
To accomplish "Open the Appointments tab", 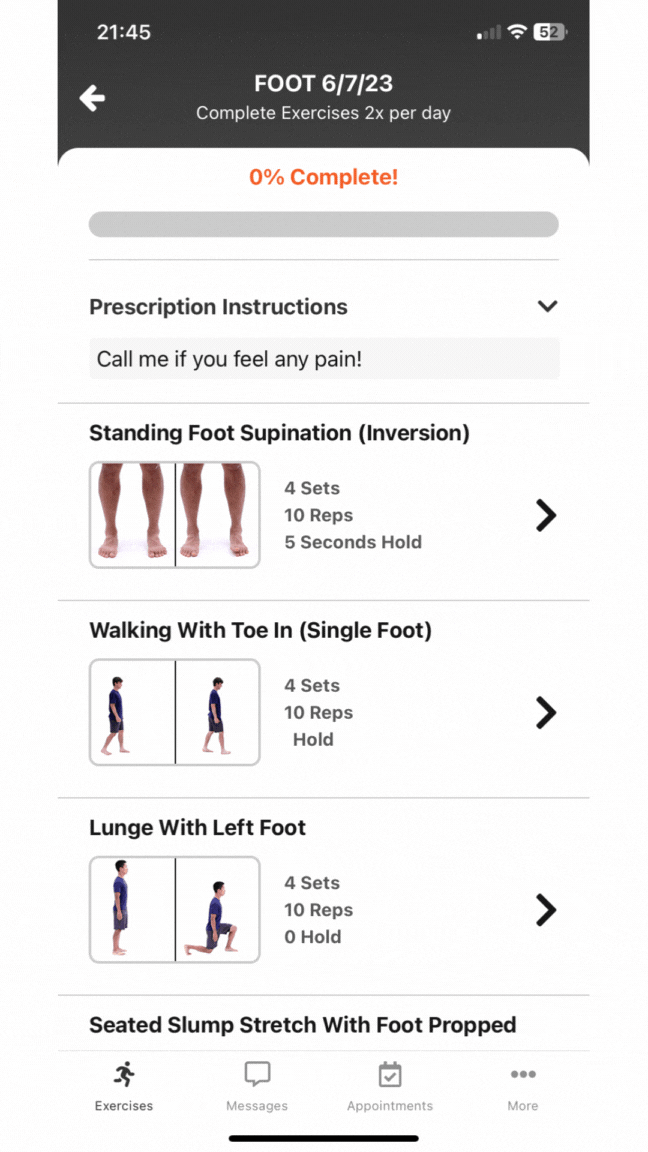I will pos(390,1086).
